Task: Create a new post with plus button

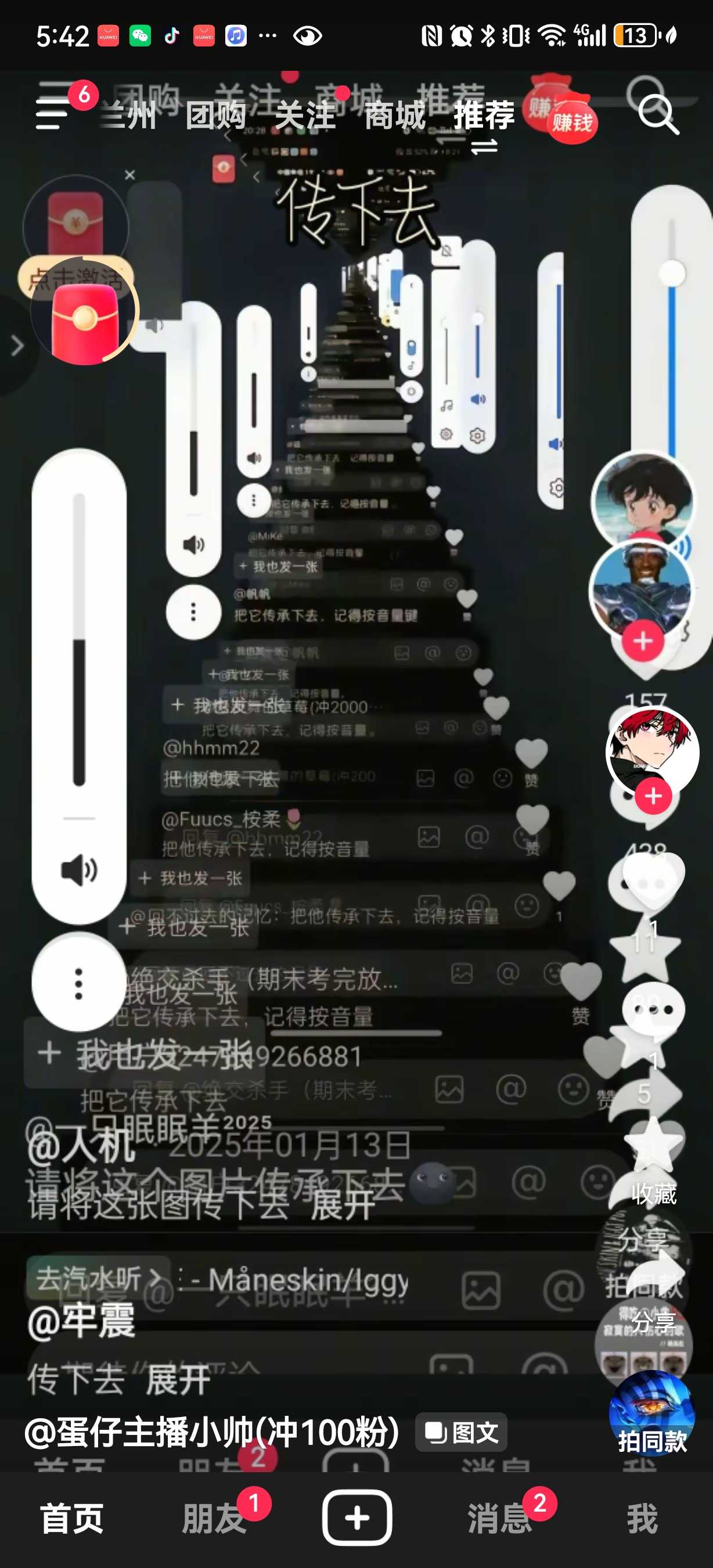Action: (x=356, y=1518)
